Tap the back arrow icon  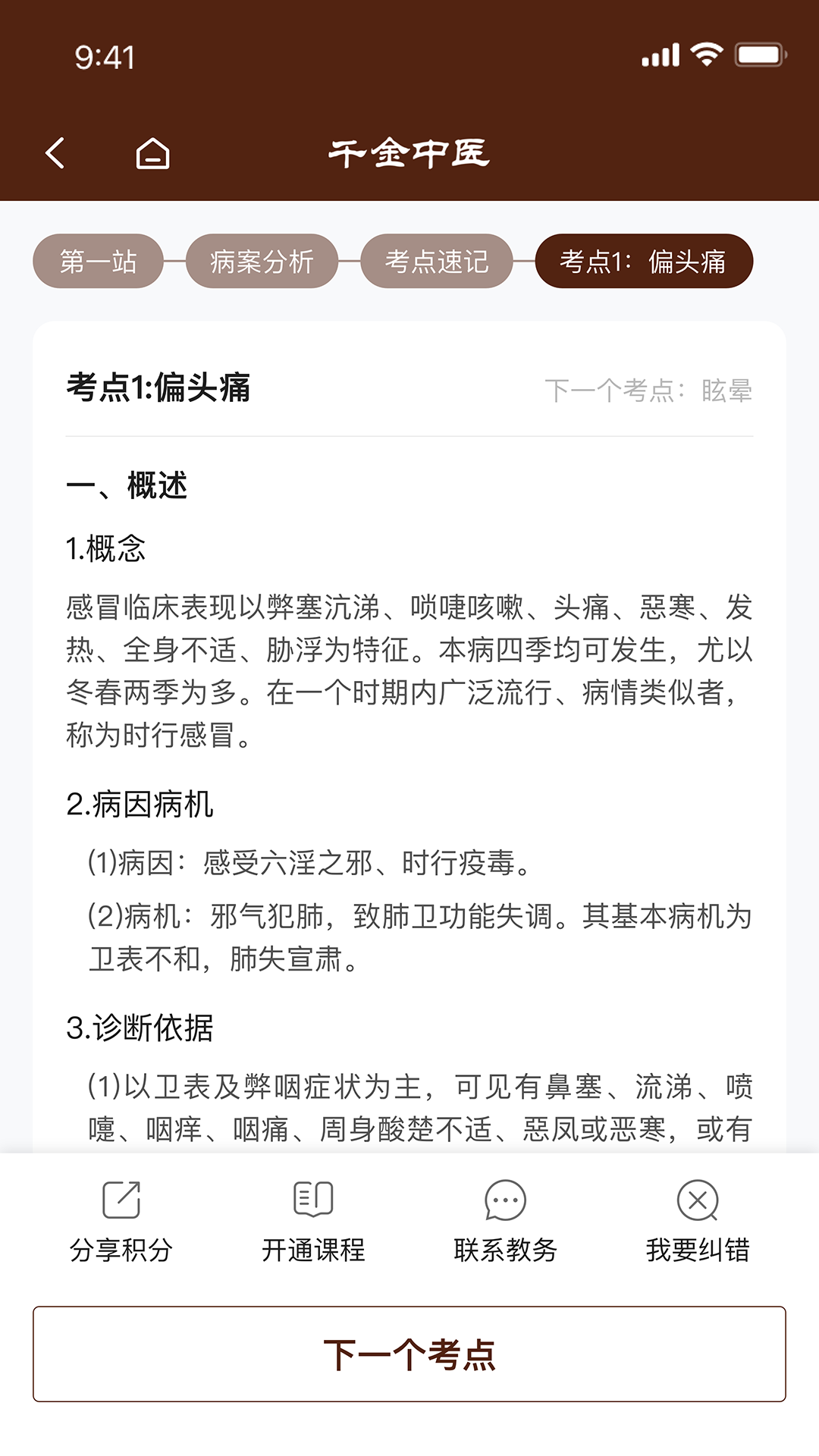point(54,153)
